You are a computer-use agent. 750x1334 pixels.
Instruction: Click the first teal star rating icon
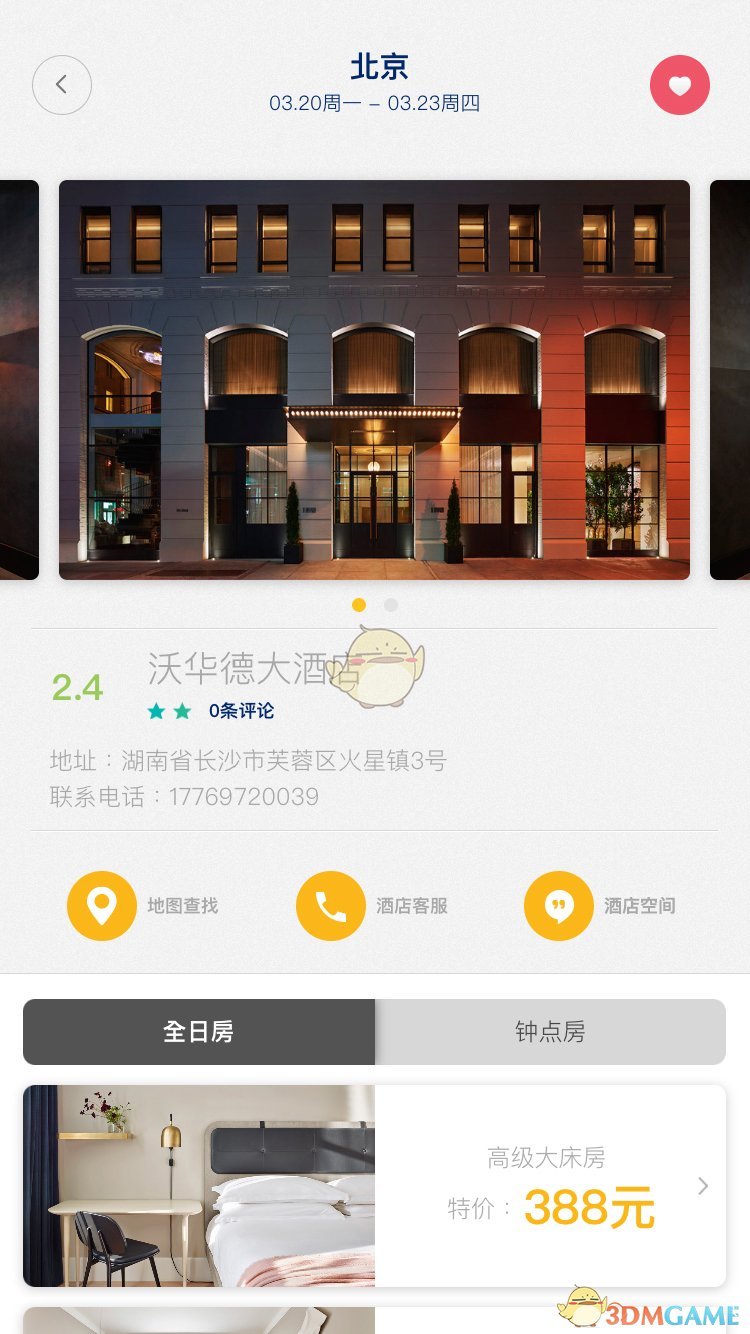click(x=156, y=712)
